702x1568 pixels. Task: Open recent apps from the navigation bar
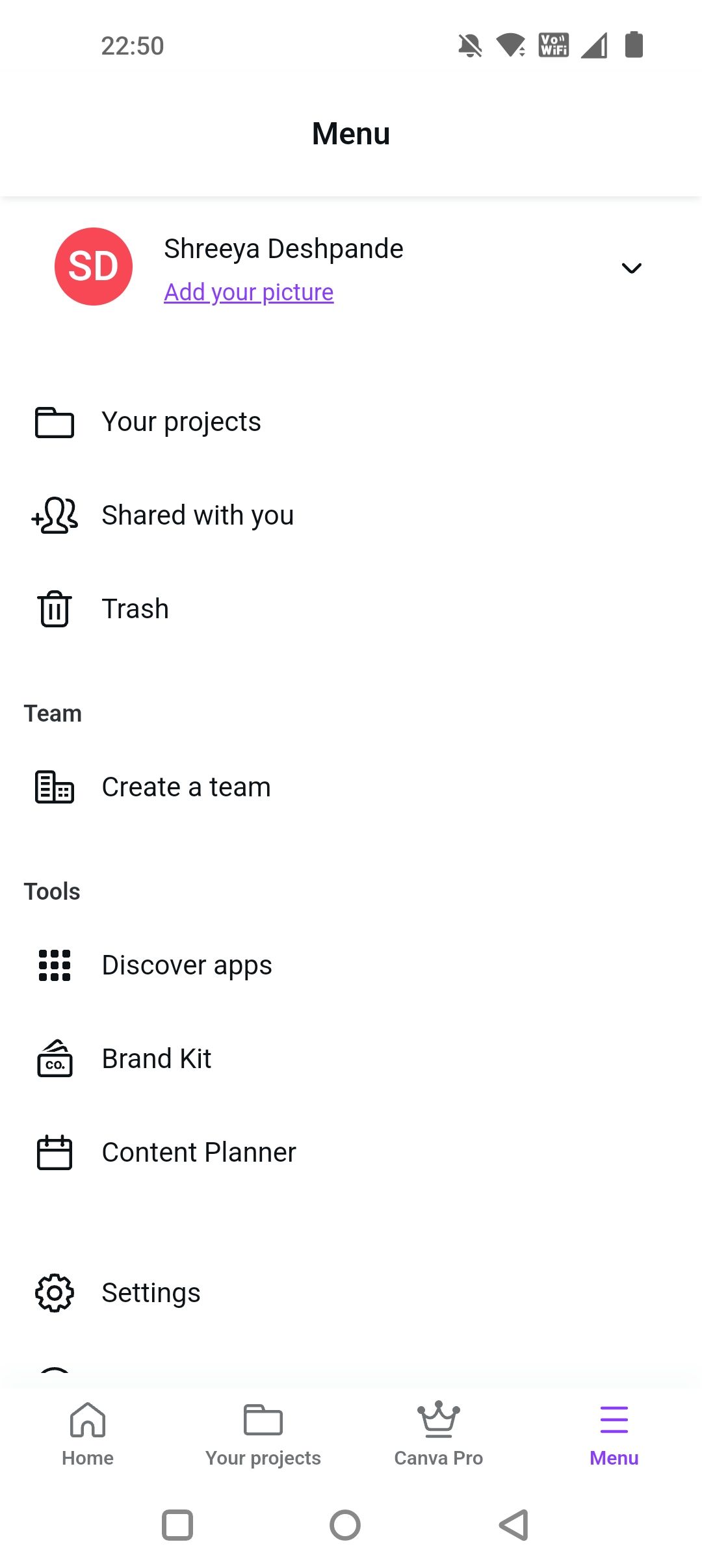(177, 1525)
